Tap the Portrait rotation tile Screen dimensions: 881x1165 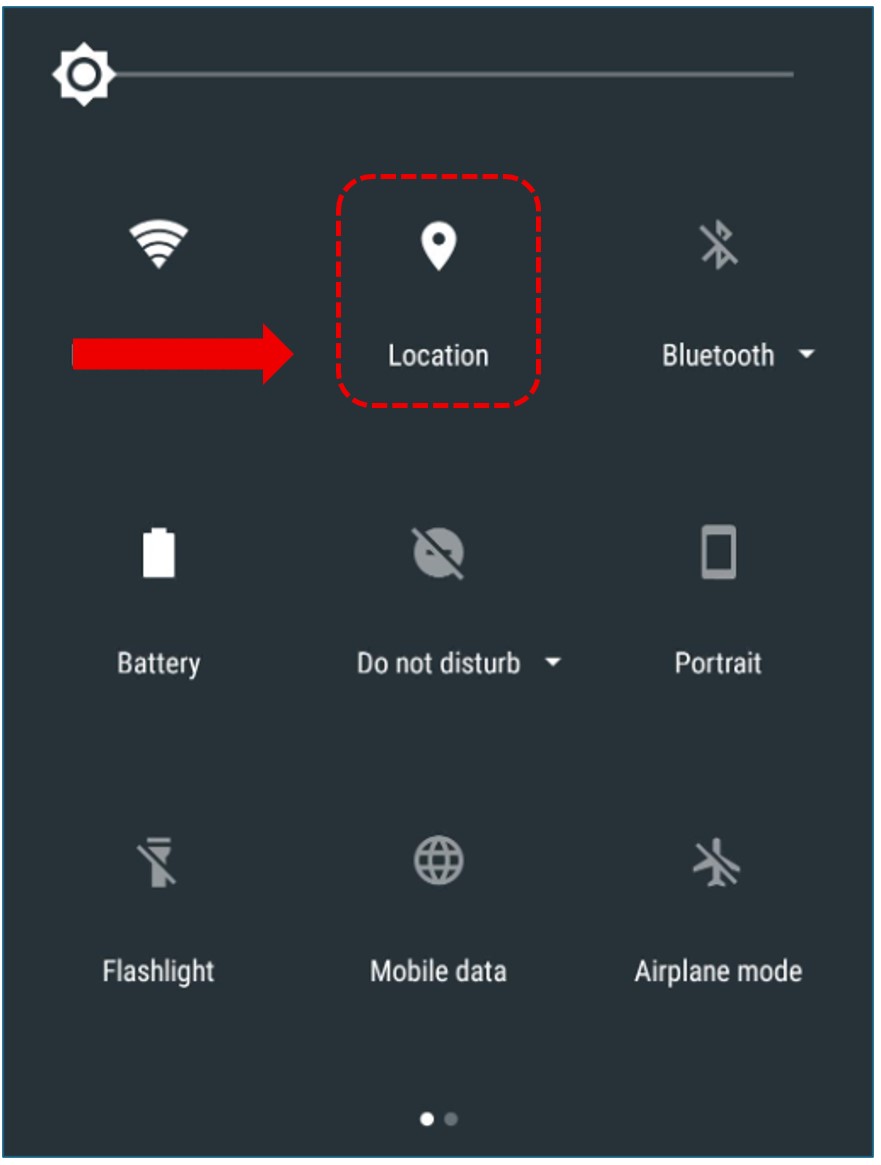click(x=718, y=553)
